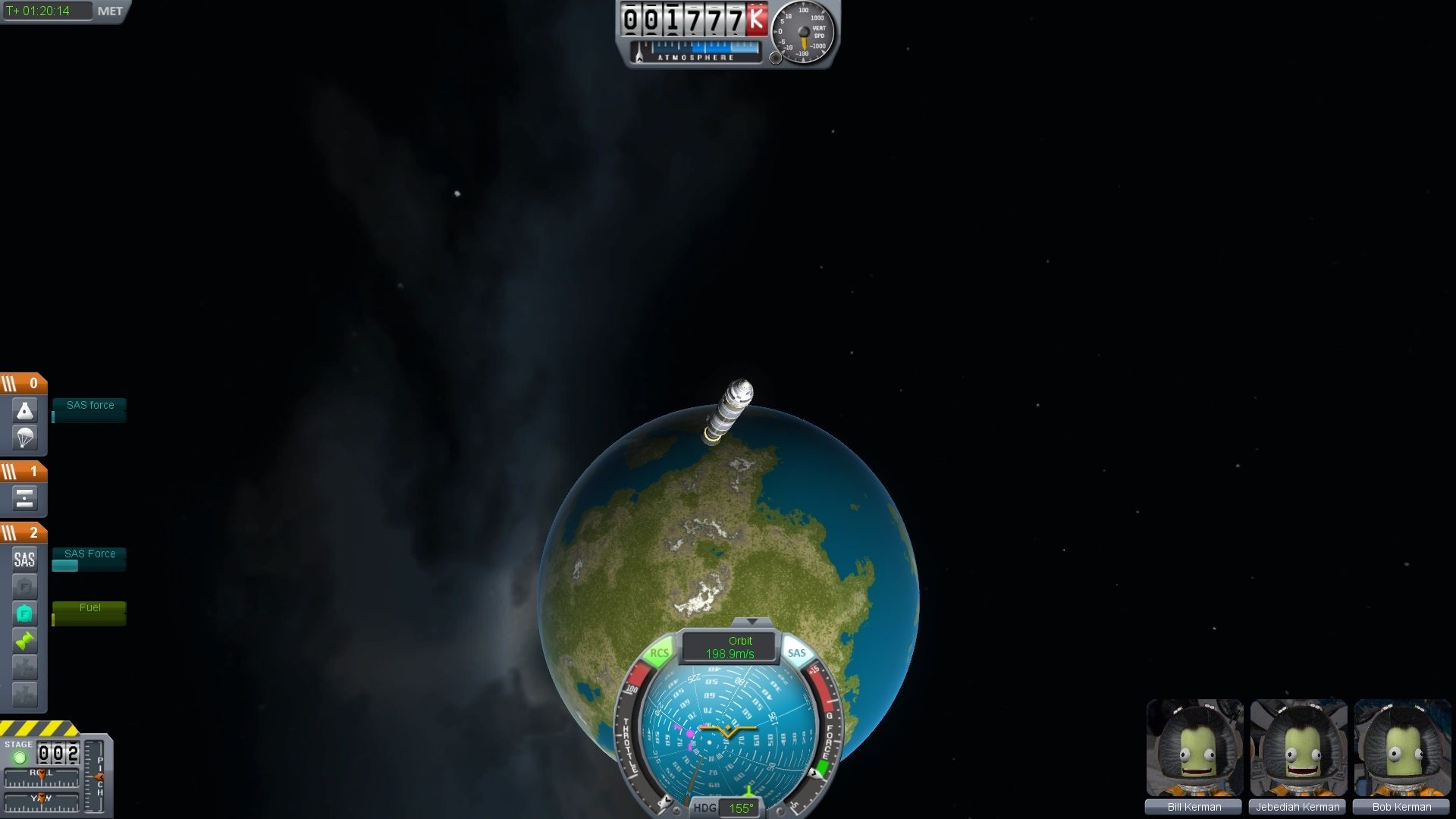Toggle the MET mission clock mode
Screen dimensions: 1456x819
(x=109, y=11)
